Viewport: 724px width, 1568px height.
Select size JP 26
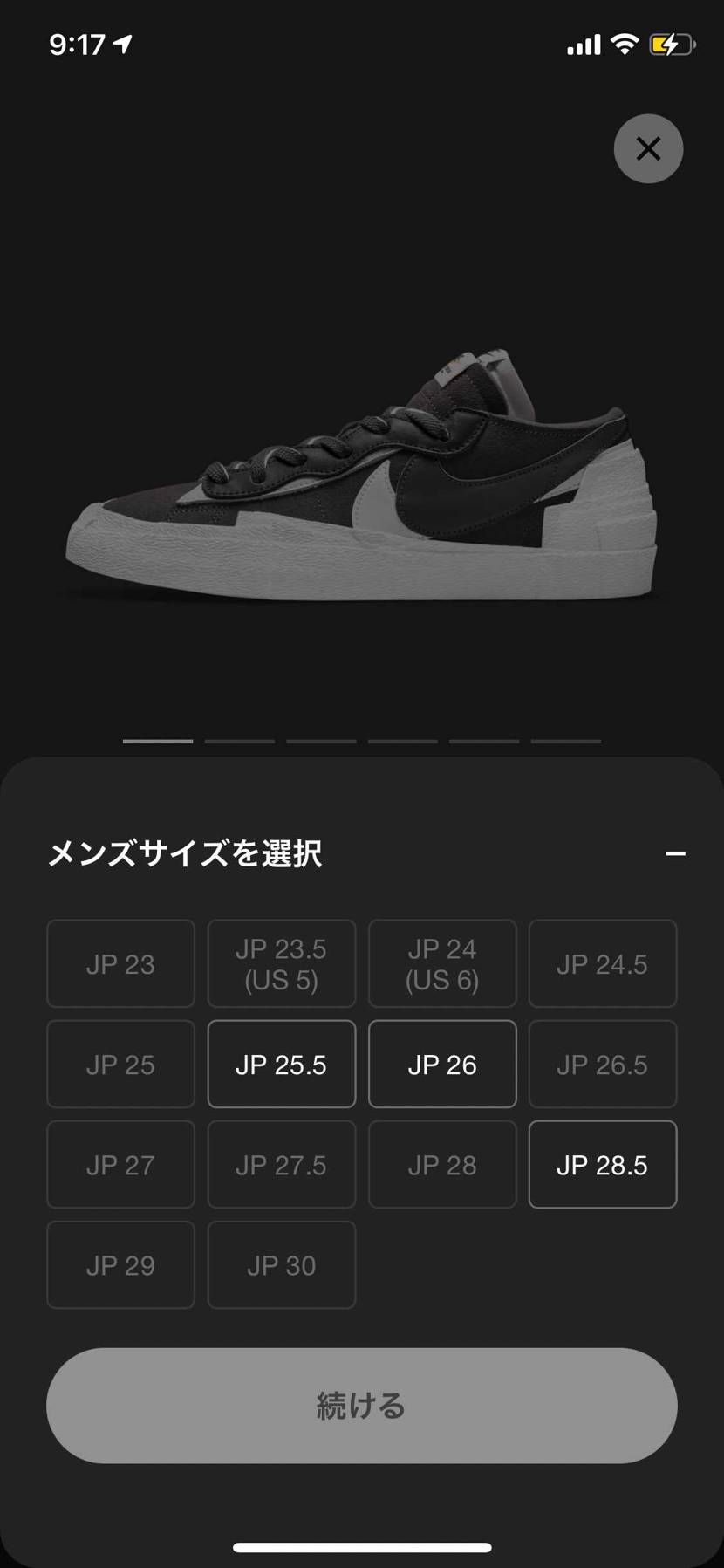click(442, 1064)
